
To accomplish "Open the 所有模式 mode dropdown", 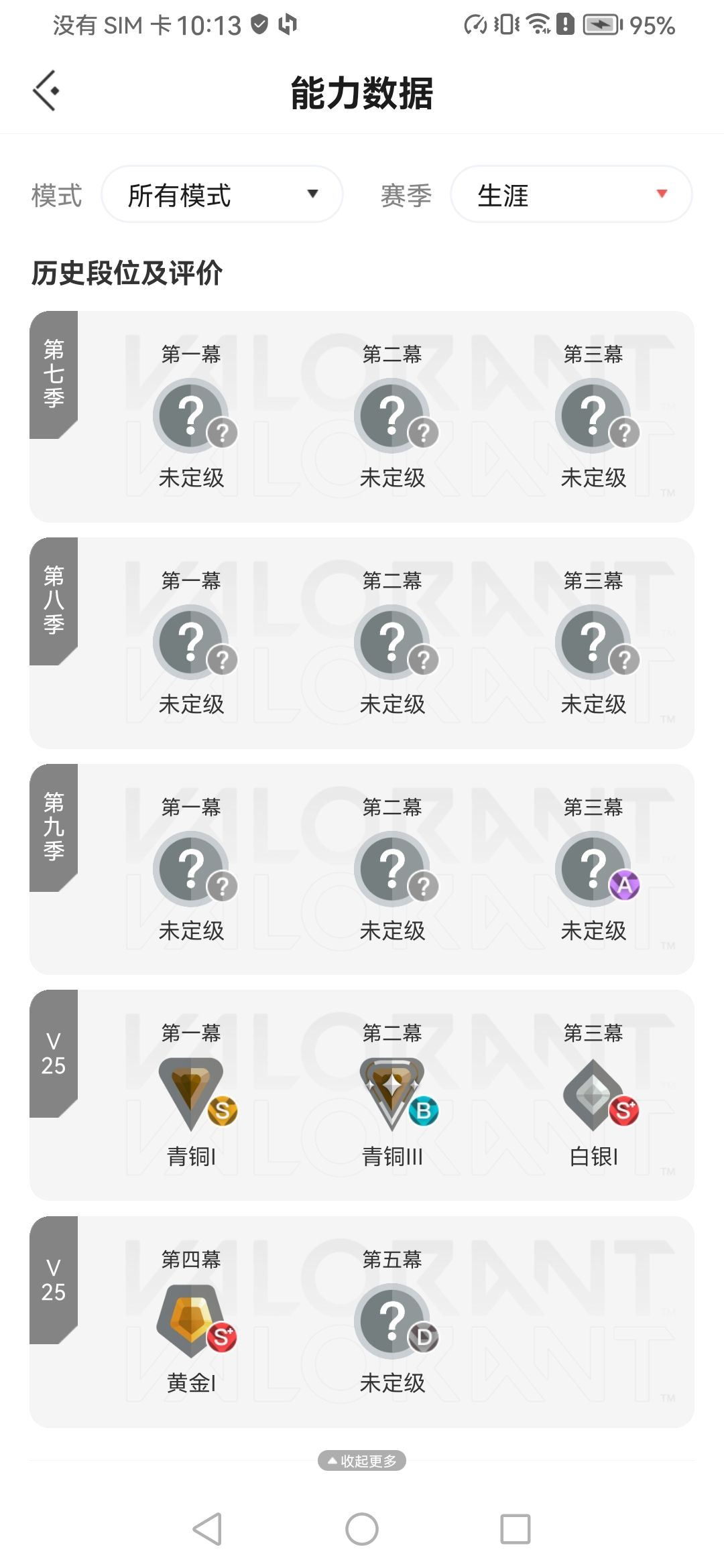I will point(221,194).
